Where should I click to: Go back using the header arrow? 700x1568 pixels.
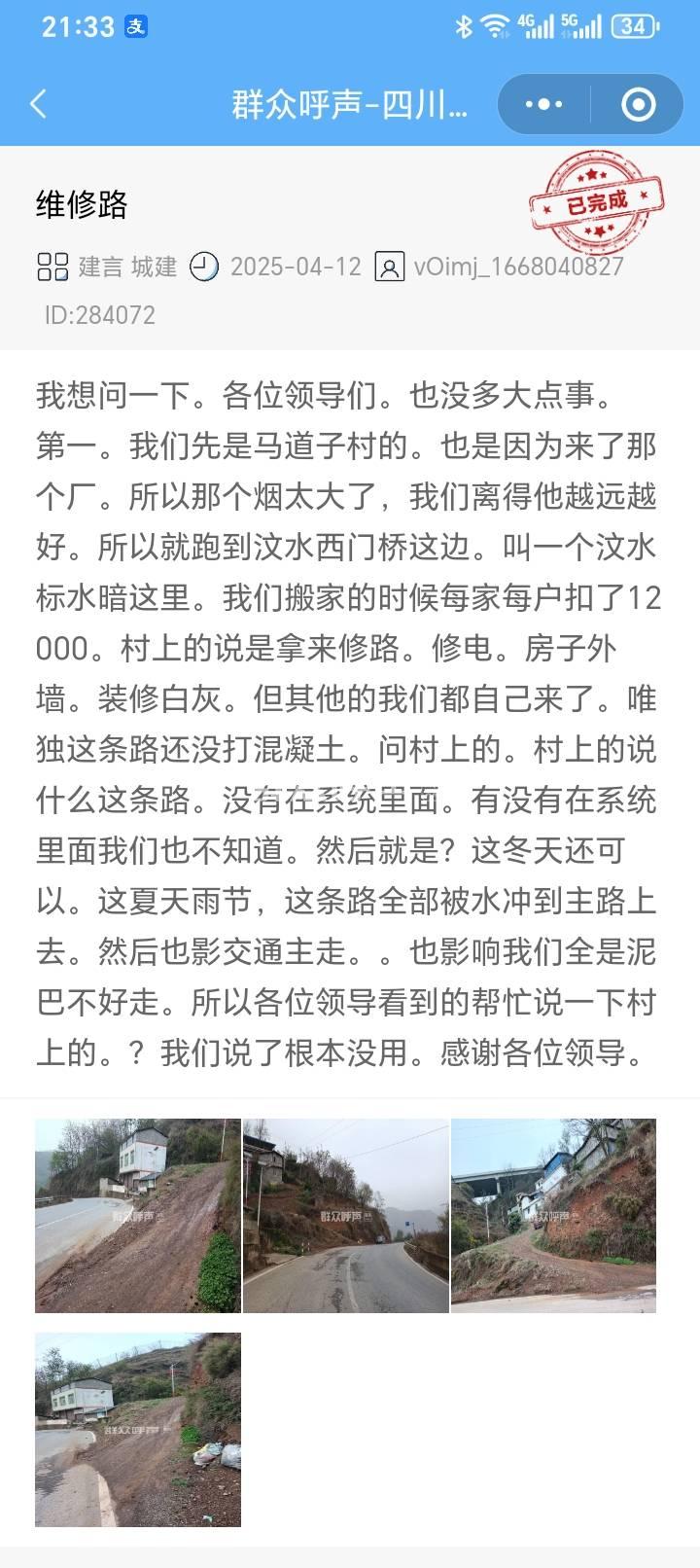39,104
